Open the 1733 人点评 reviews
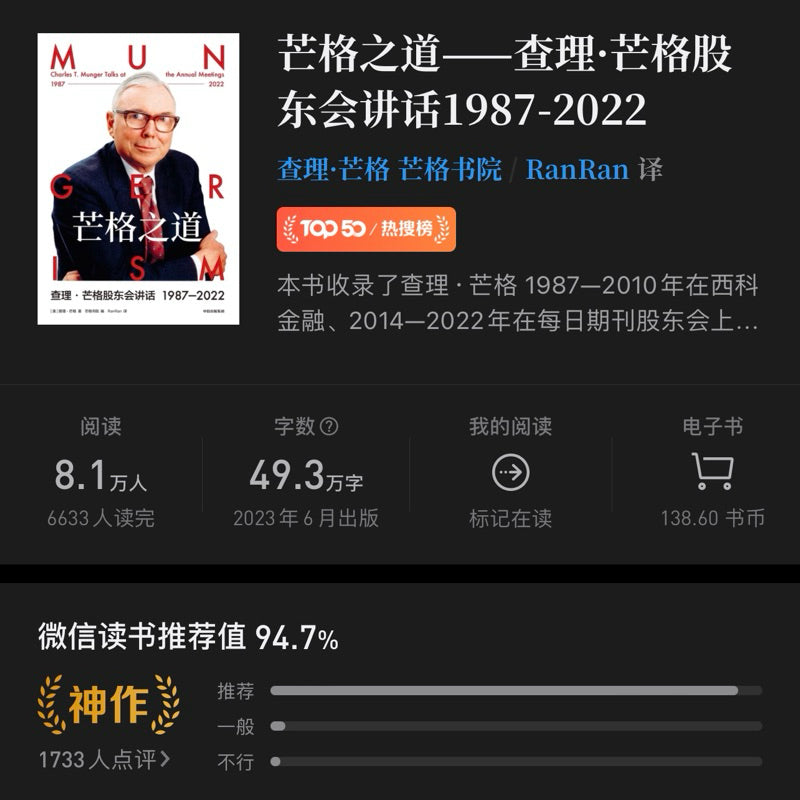This screenshot has height=800, width=800. coord(104,760)
